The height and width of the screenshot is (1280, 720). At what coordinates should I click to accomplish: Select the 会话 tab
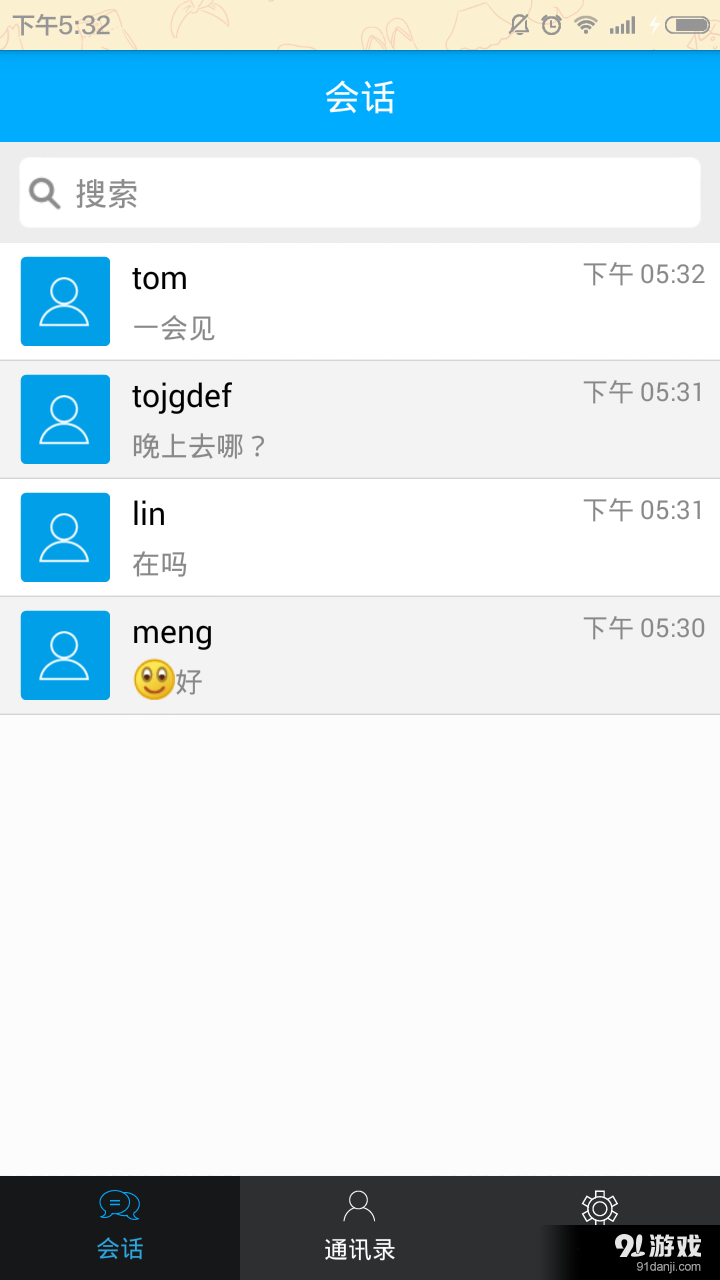coord(120,1227)
